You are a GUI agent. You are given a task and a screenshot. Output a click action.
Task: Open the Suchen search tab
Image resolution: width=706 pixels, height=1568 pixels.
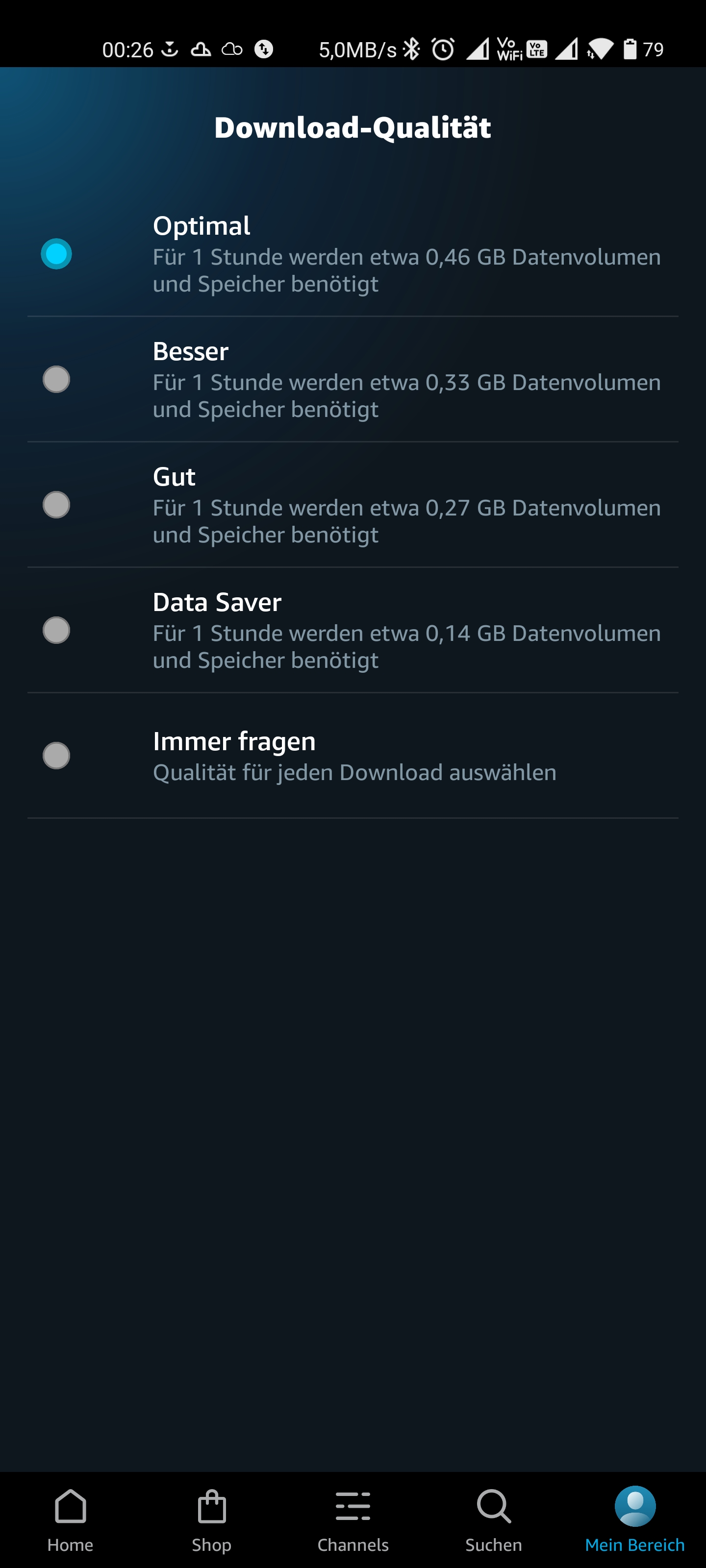[494, 1520]
